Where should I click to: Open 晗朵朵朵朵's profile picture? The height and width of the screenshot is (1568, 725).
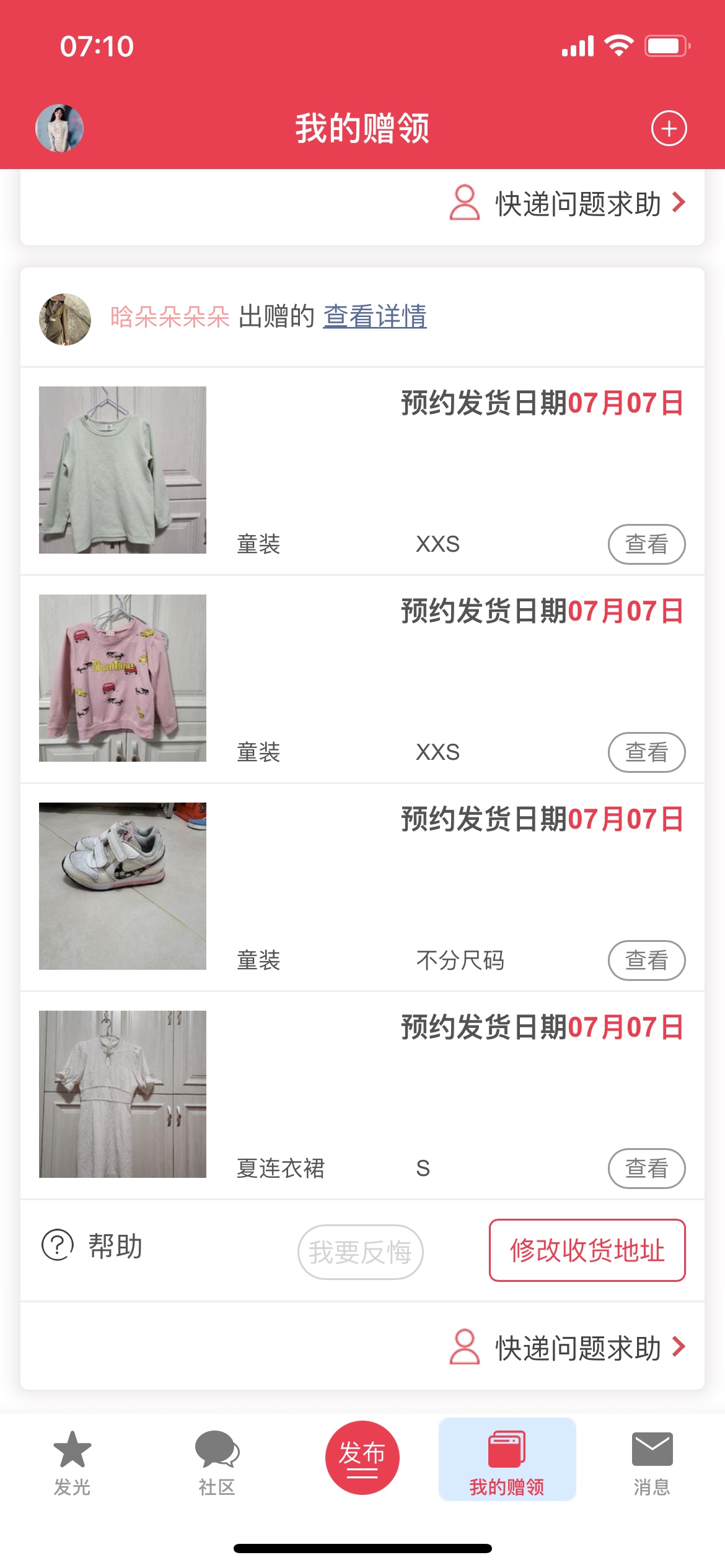65,319
